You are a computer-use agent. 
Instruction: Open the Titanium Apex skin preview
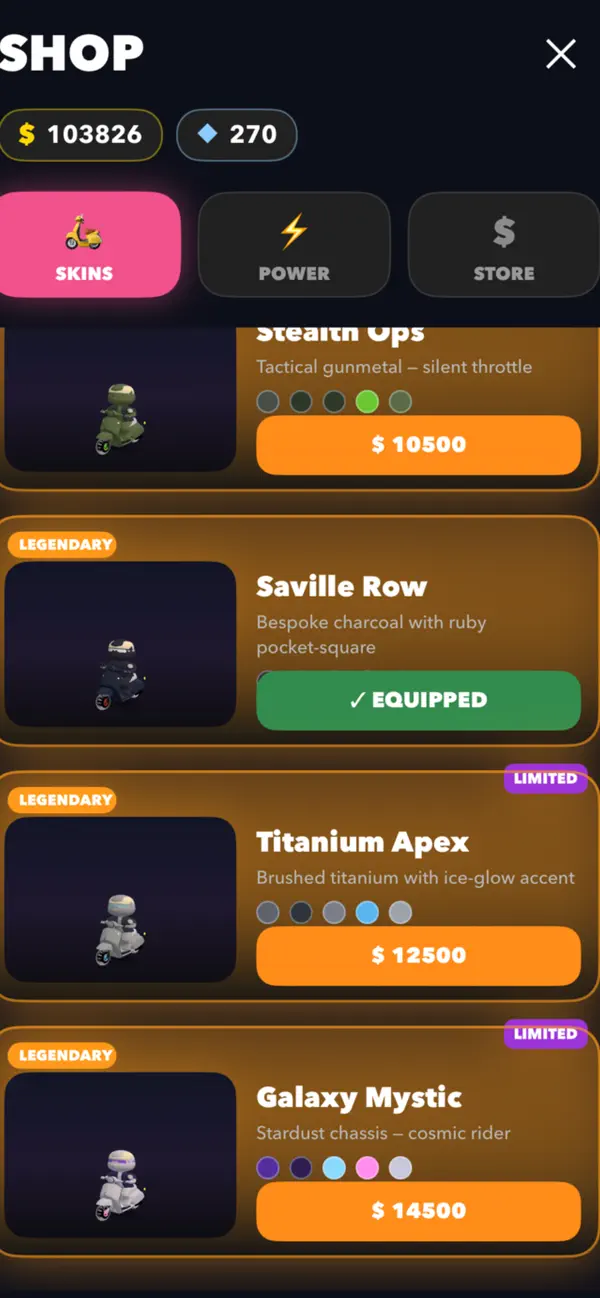coord(120,900)
